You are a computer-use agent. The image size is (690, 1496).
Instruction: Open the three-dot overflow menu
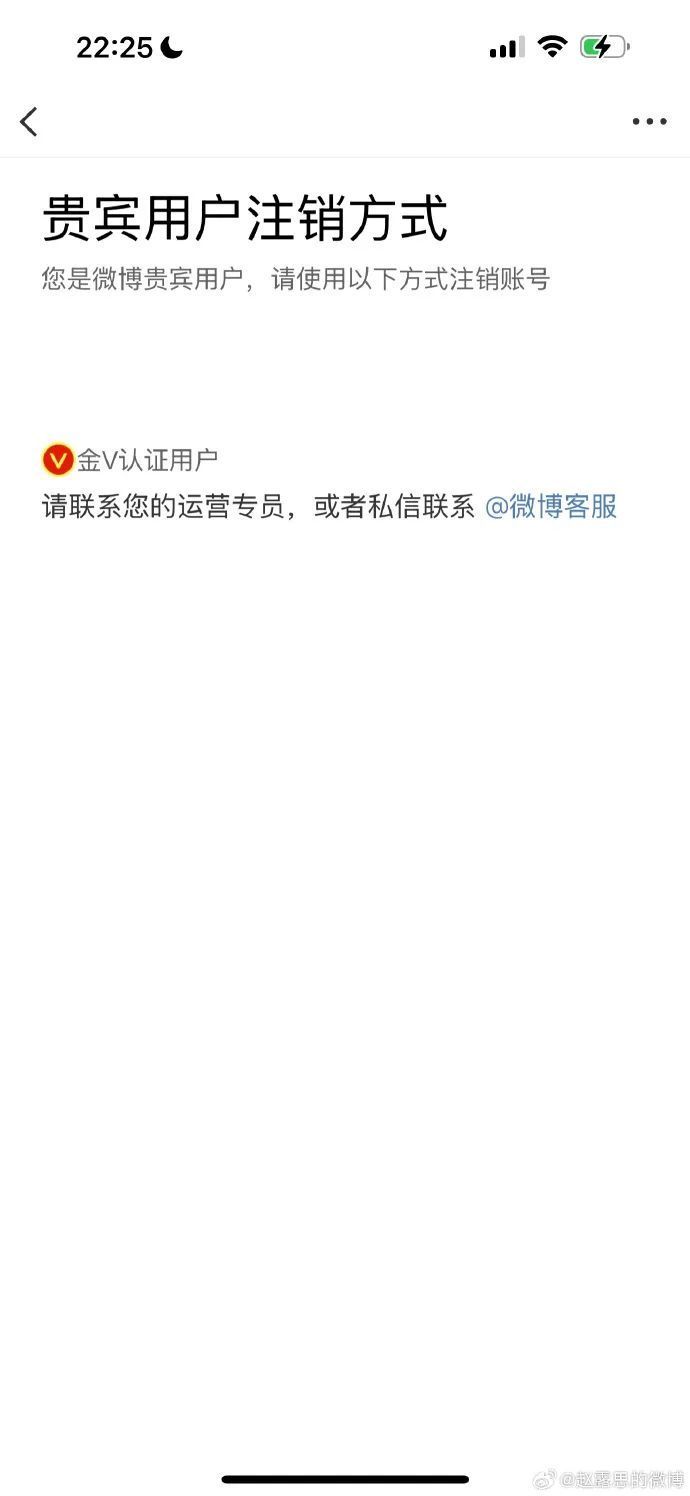(649, 122)
